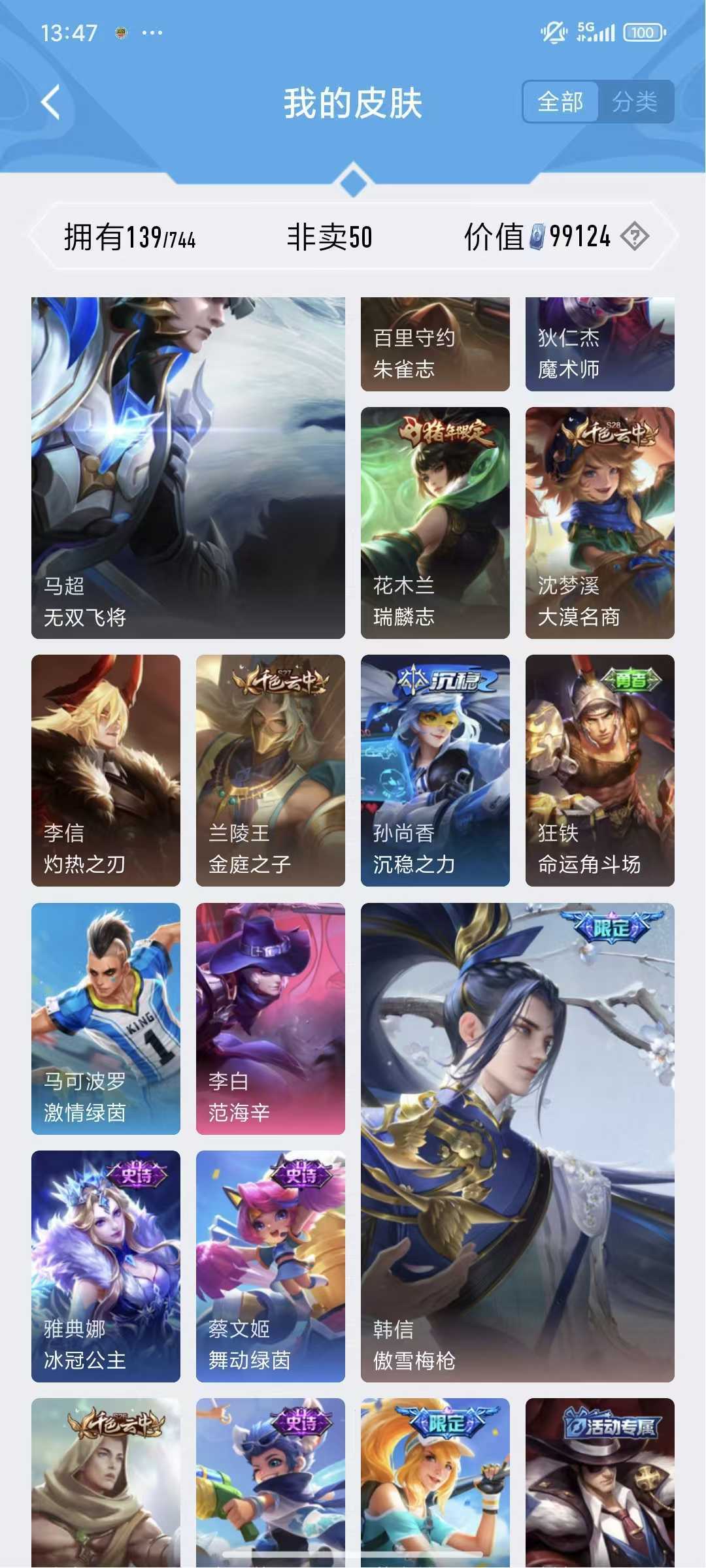
Task: View 马可波罗 激情绿茵 skin
Action: pos(106,1019)
